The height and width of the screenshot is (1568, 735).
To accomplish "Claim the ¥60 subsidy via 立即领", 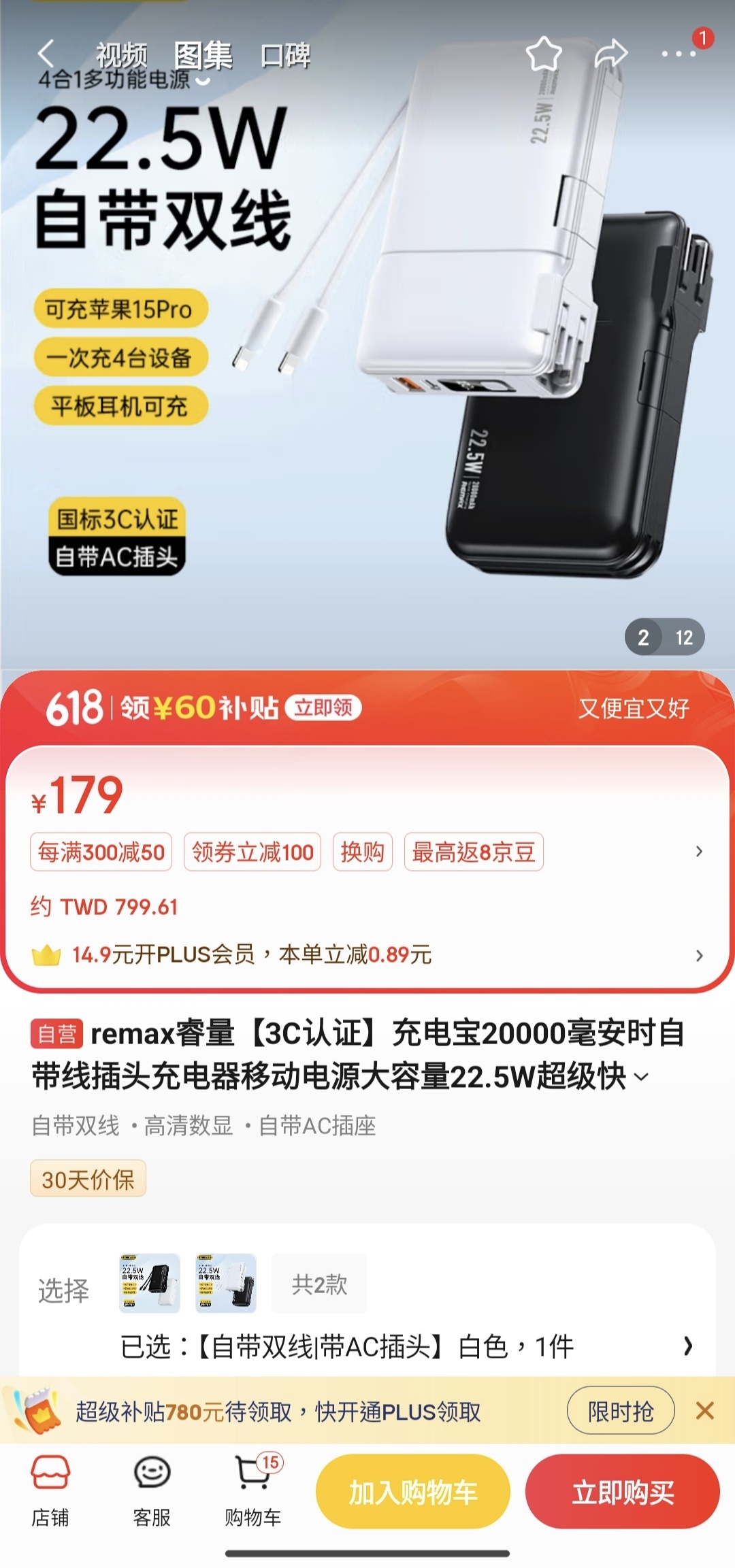I will (x=323, y=707).
